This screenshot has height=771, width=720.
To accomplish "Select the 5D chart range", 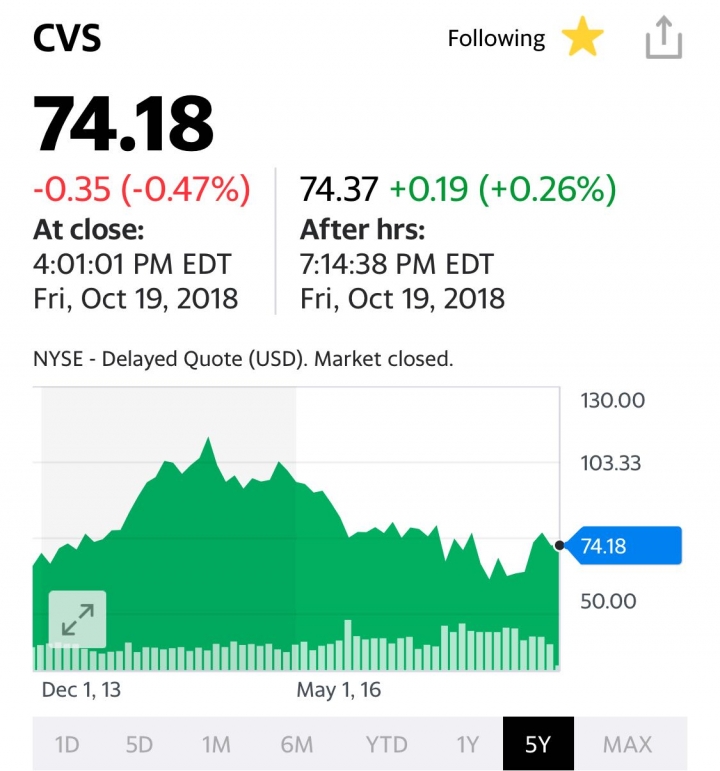I will coord(139,744).
